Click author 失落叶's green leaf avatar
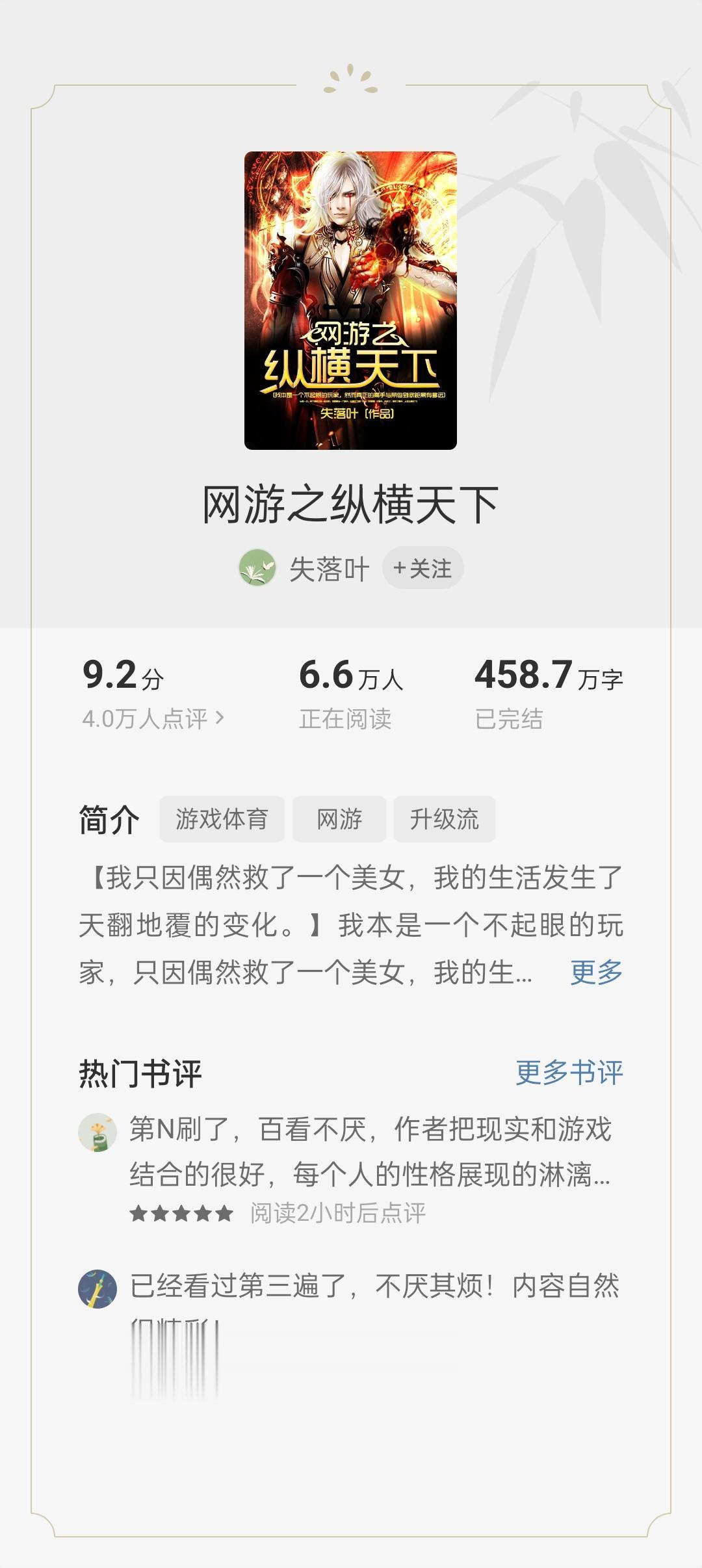The height and width of the screenshot is (1568, 702). coord(259,568)
